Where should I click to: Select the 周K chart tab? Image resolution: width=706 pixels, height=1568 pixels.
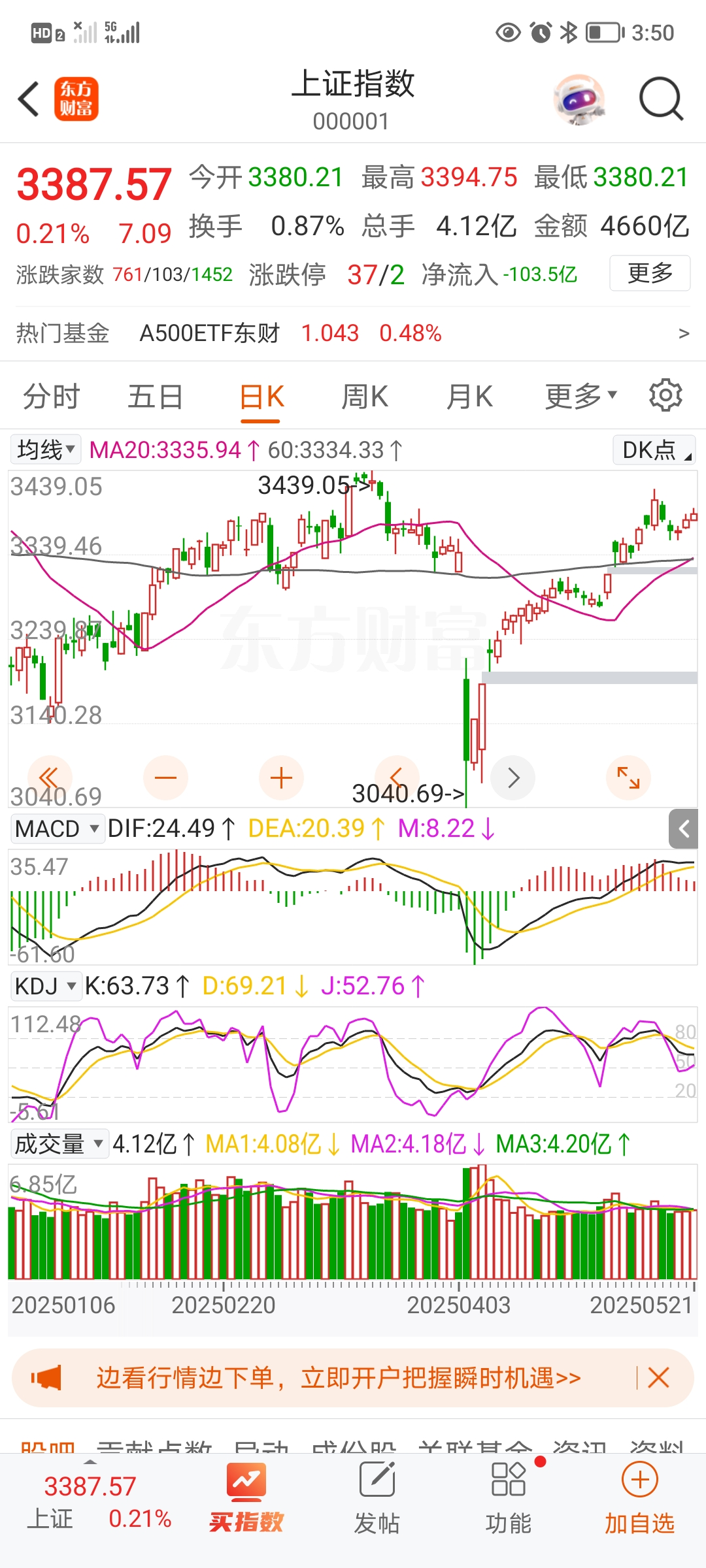point(365,397)
